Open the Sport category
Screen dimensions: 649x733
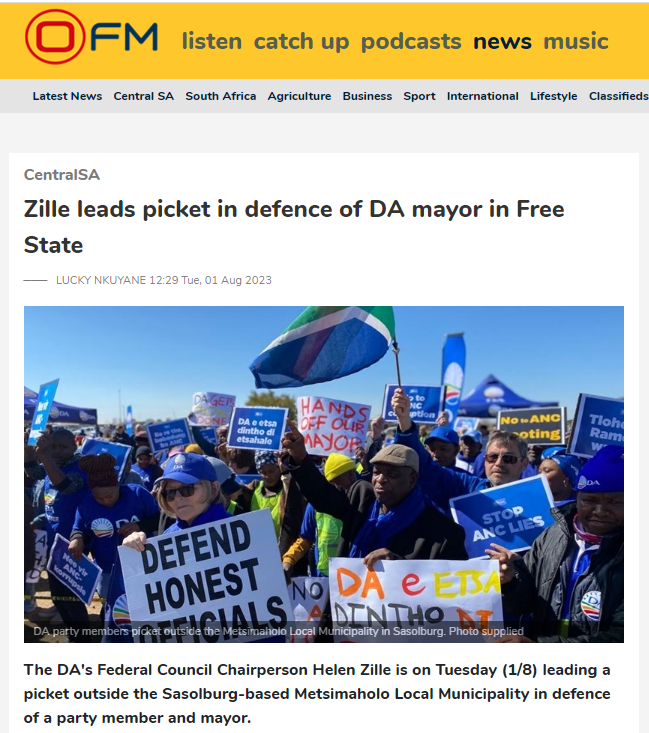[419, 96]
